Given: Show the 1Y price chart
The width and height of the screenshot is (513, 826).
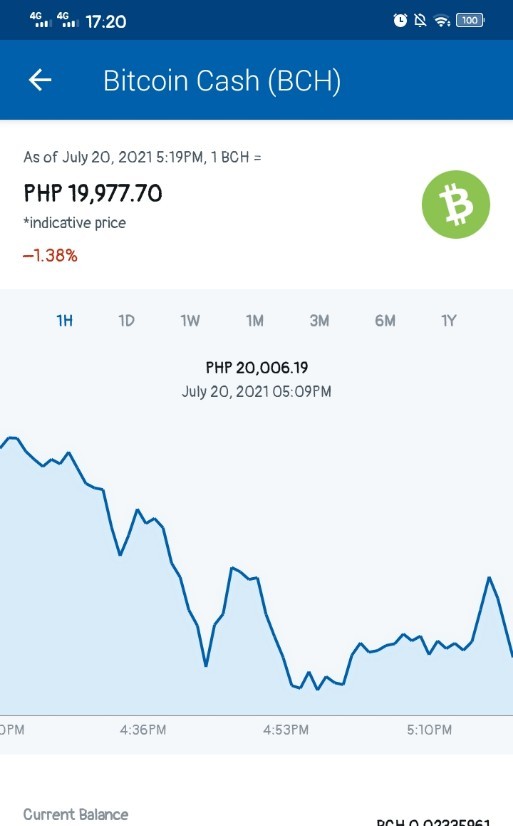Looking at the screenshot, I should pos(449,320).
